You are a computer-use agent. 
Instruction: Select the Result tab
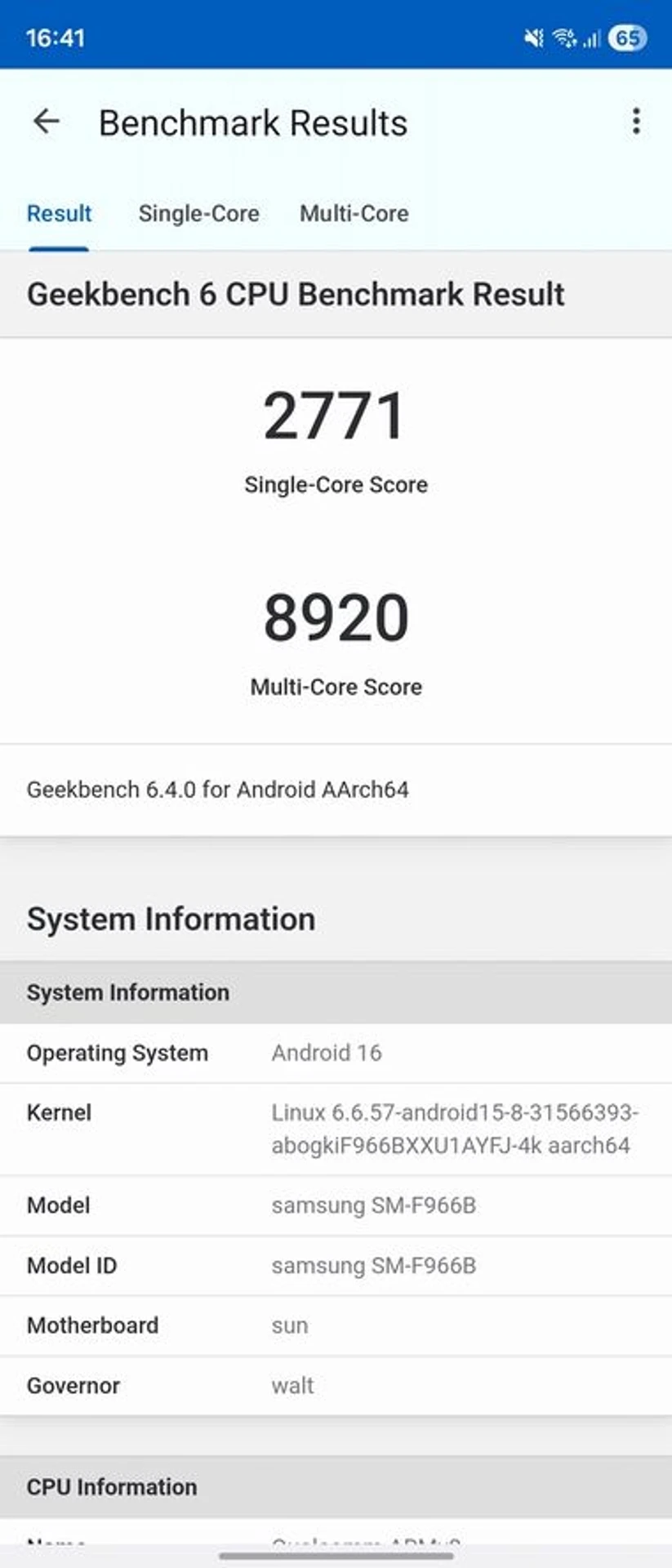tap(59, 214)
